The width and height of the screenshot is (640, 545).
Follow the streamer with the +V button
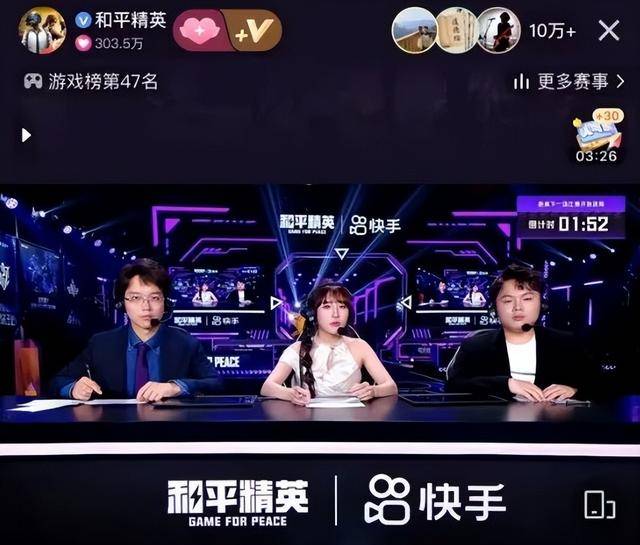(x=254, y=30)
